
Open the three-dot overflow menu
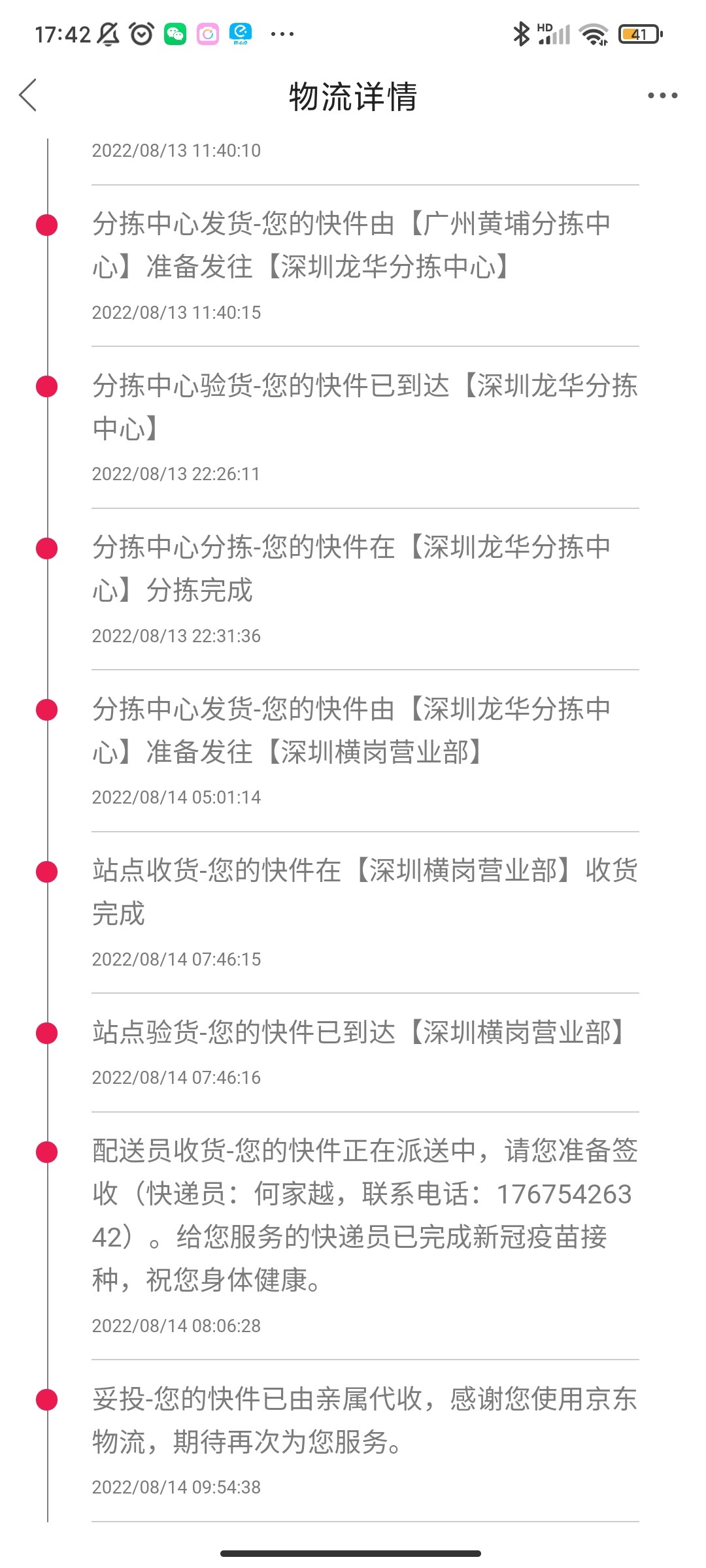[x=662, y=96]
